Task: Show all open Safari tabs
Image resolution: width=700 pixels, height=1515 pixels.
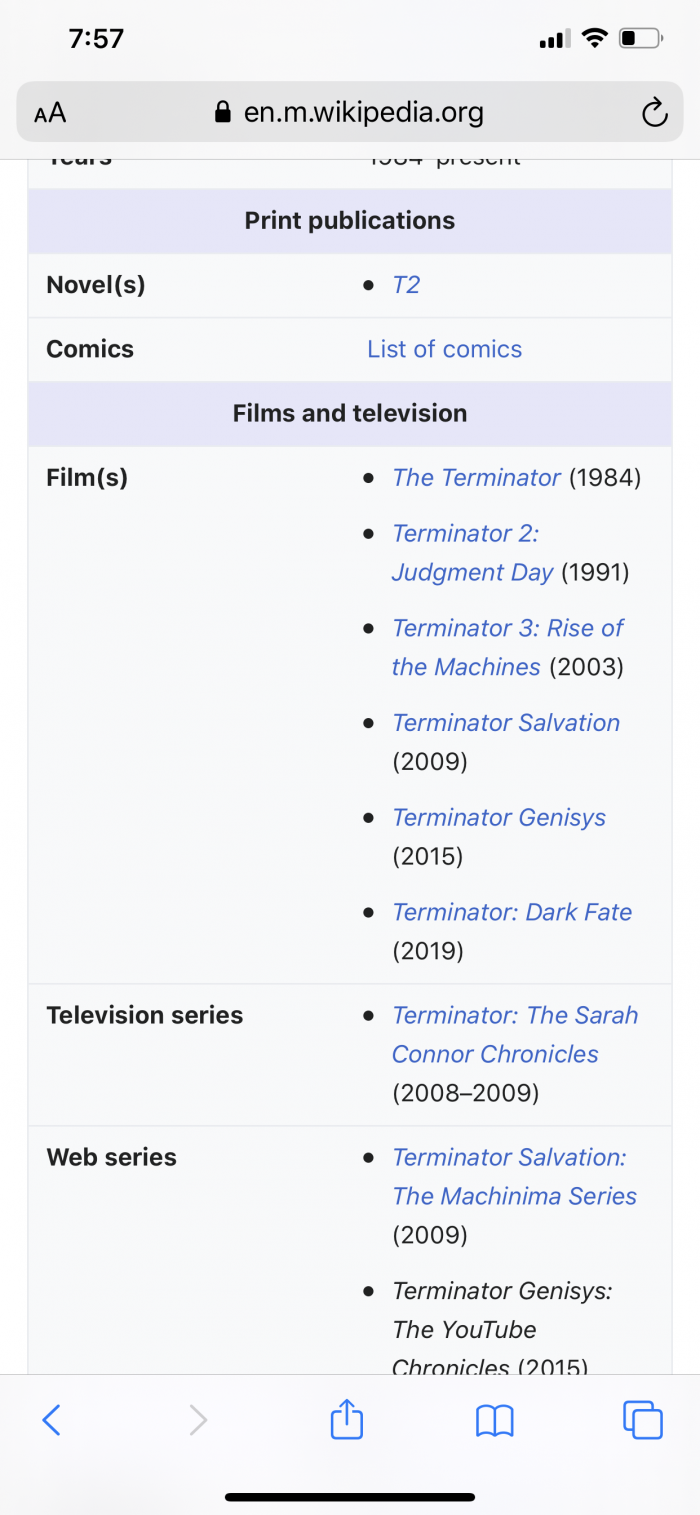Action: click(x=642, y=1419)
